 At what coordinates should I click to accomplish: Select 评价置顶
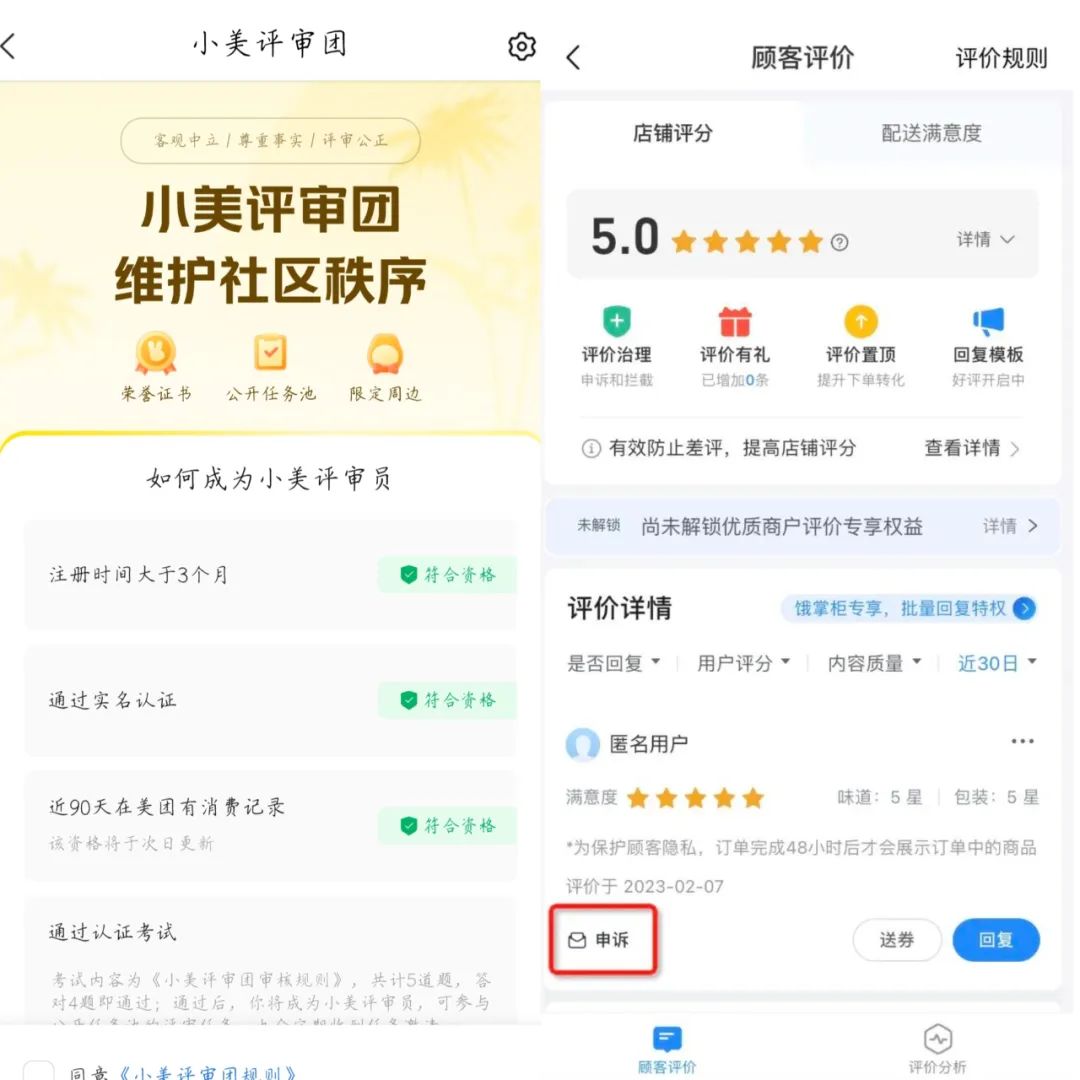coord(861,337)
